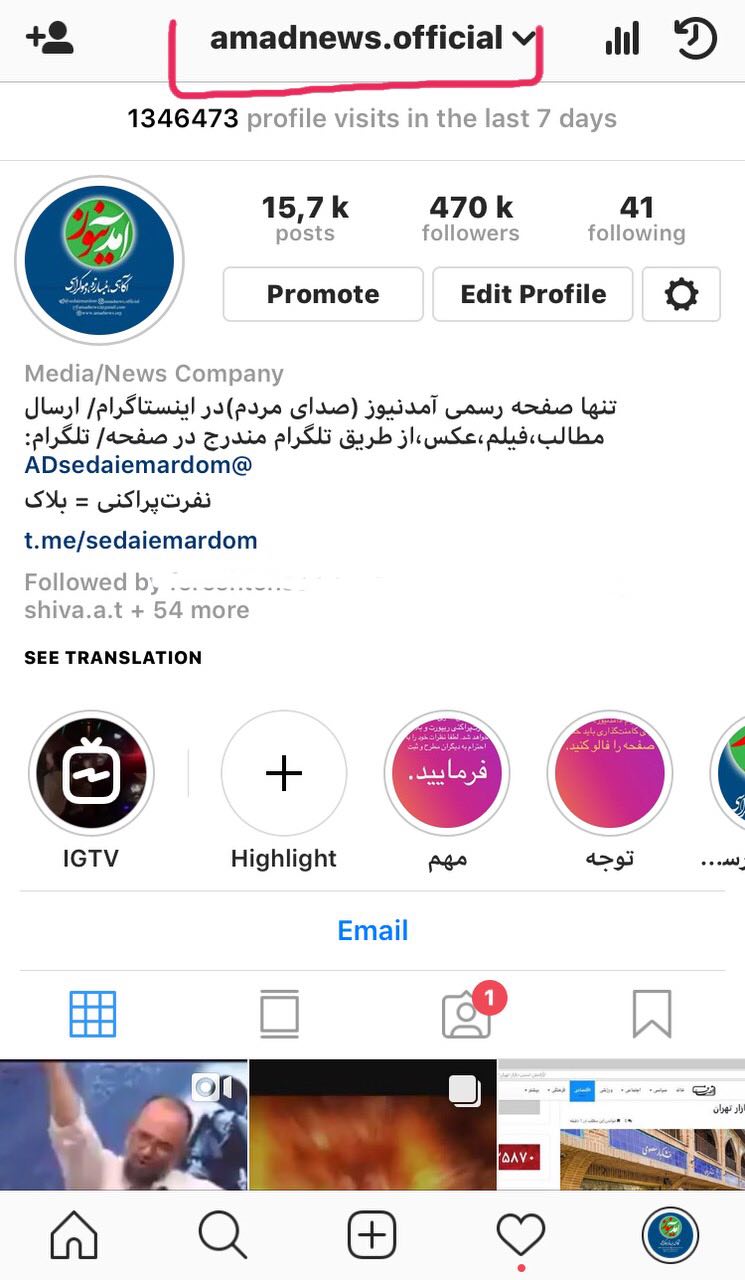
Task: Open the activity heart tab
Action: coord(521,1236)
